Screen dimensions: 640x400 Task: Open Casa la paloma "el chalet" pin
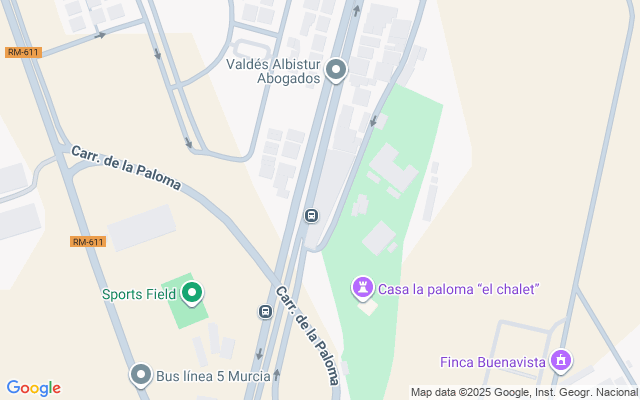[x=361, y=289]
